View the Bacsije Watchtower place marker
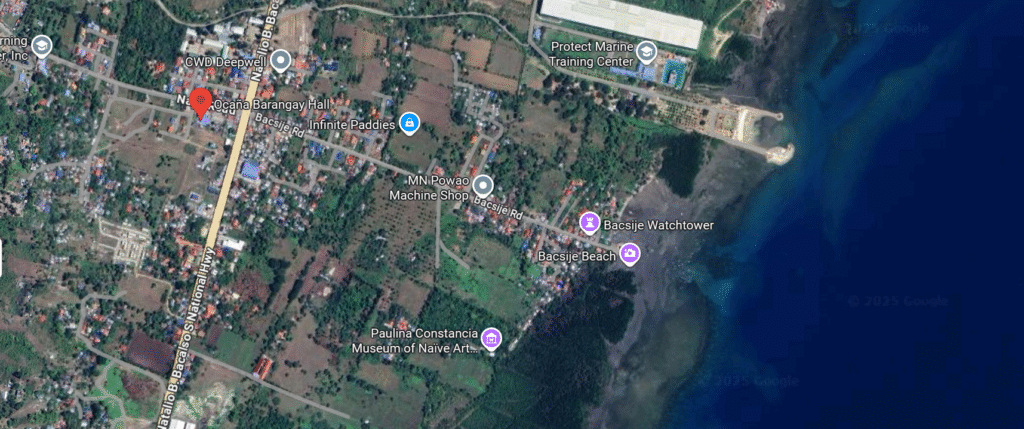This screenshot has width=1024, height=429. [x=590, y=221]
